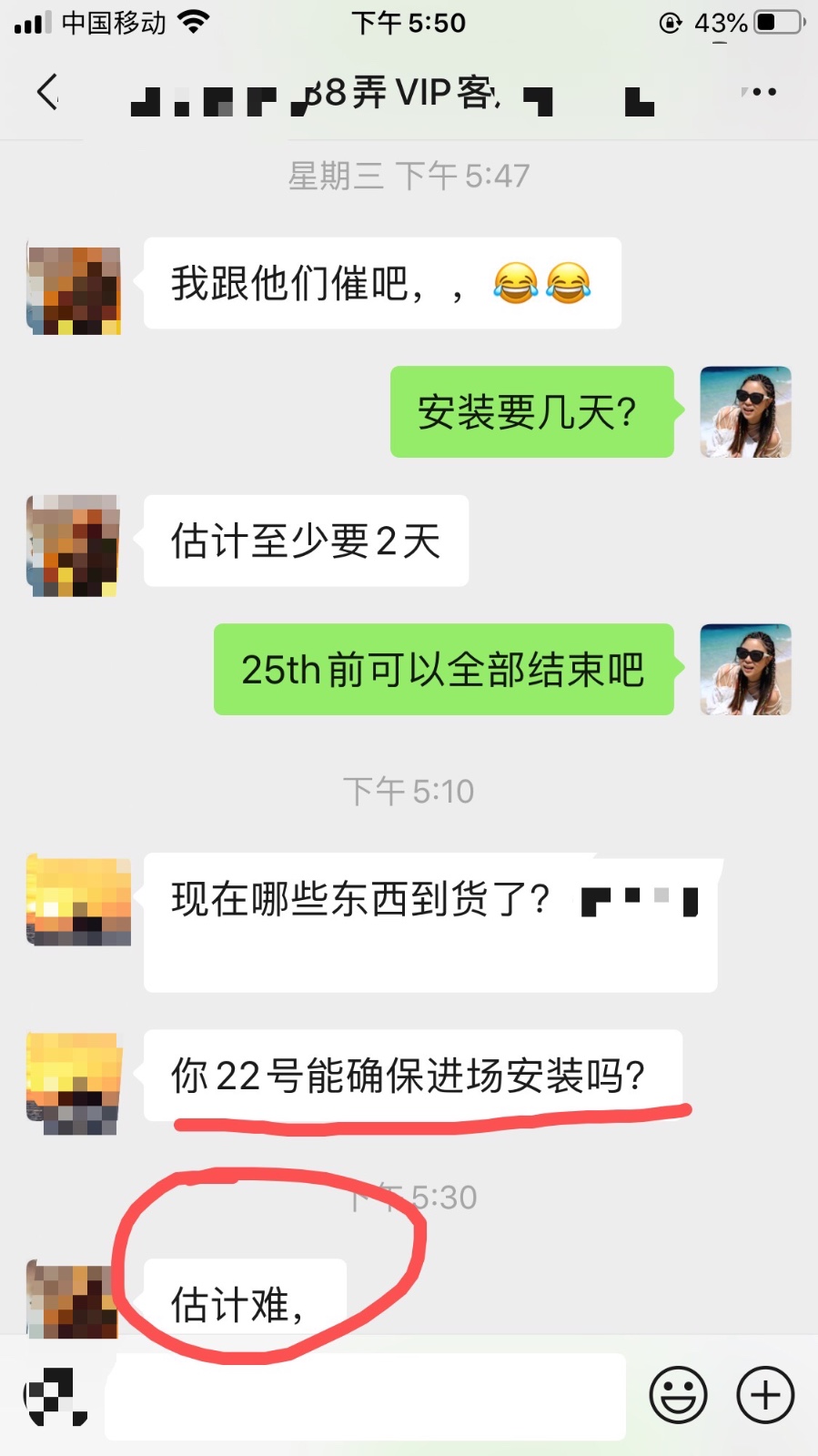Open avatar next to 估计至少要2天
818x1456 pixels.
[74, 545]
